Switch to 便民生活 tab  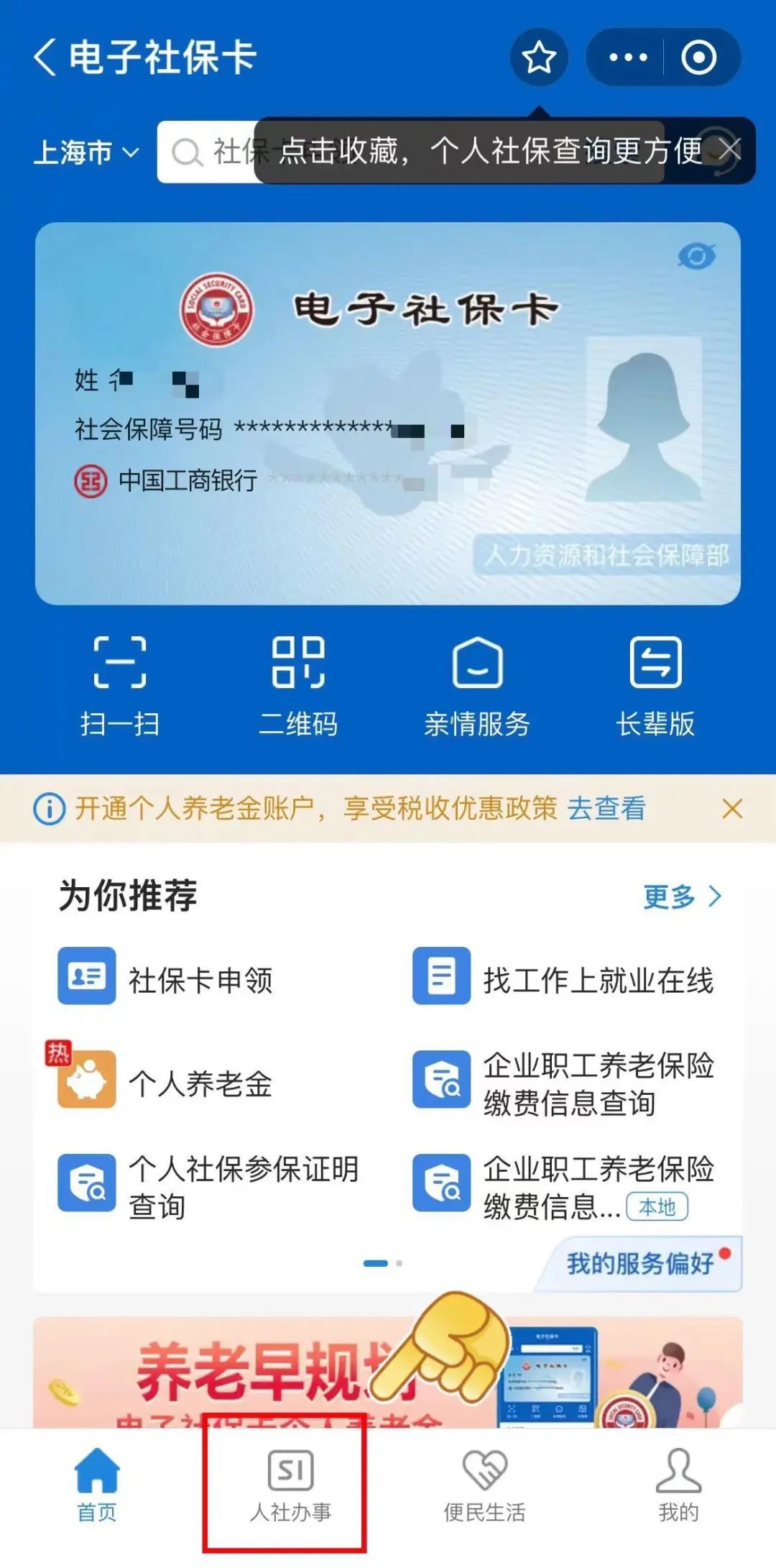484,1485
